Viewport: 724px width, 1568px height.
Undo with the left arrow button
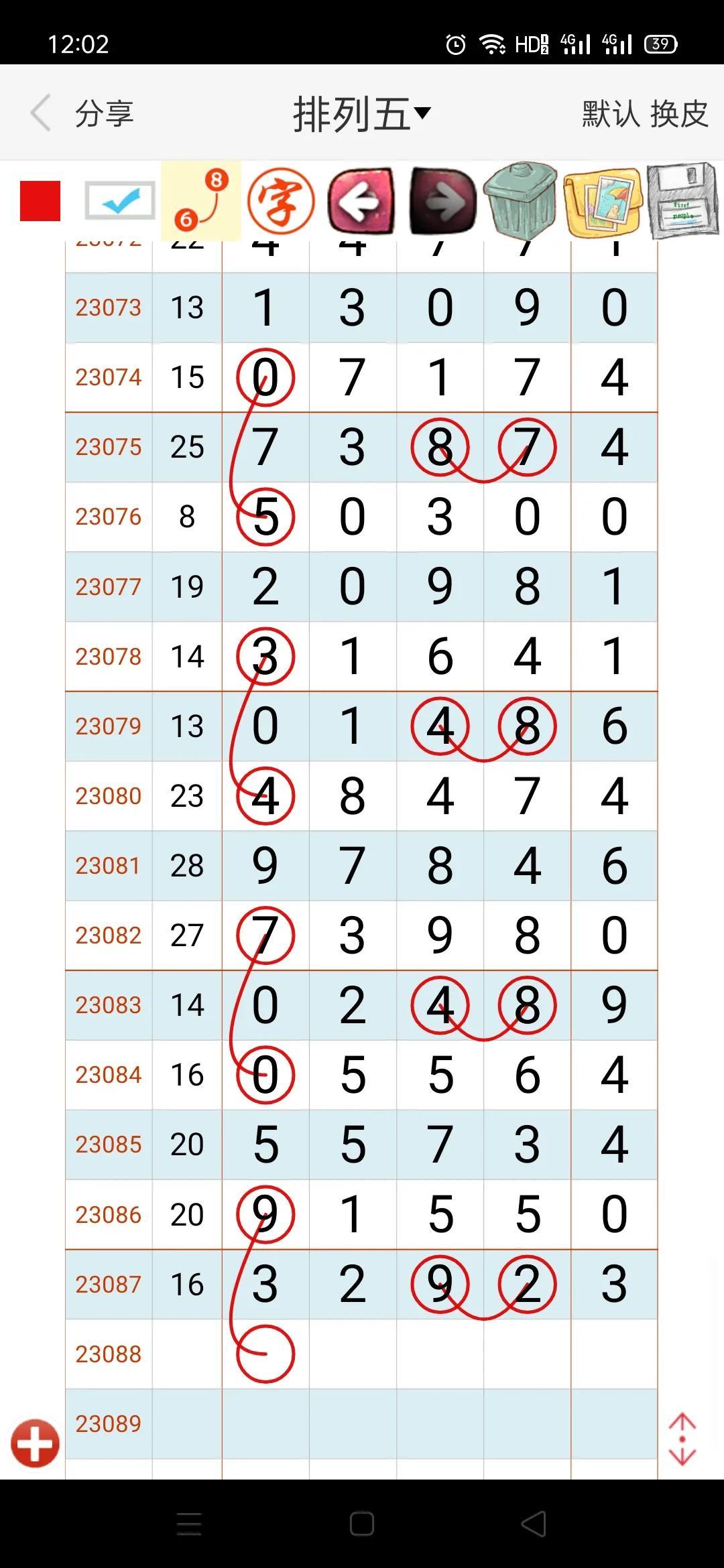click(x=361, y=201)
